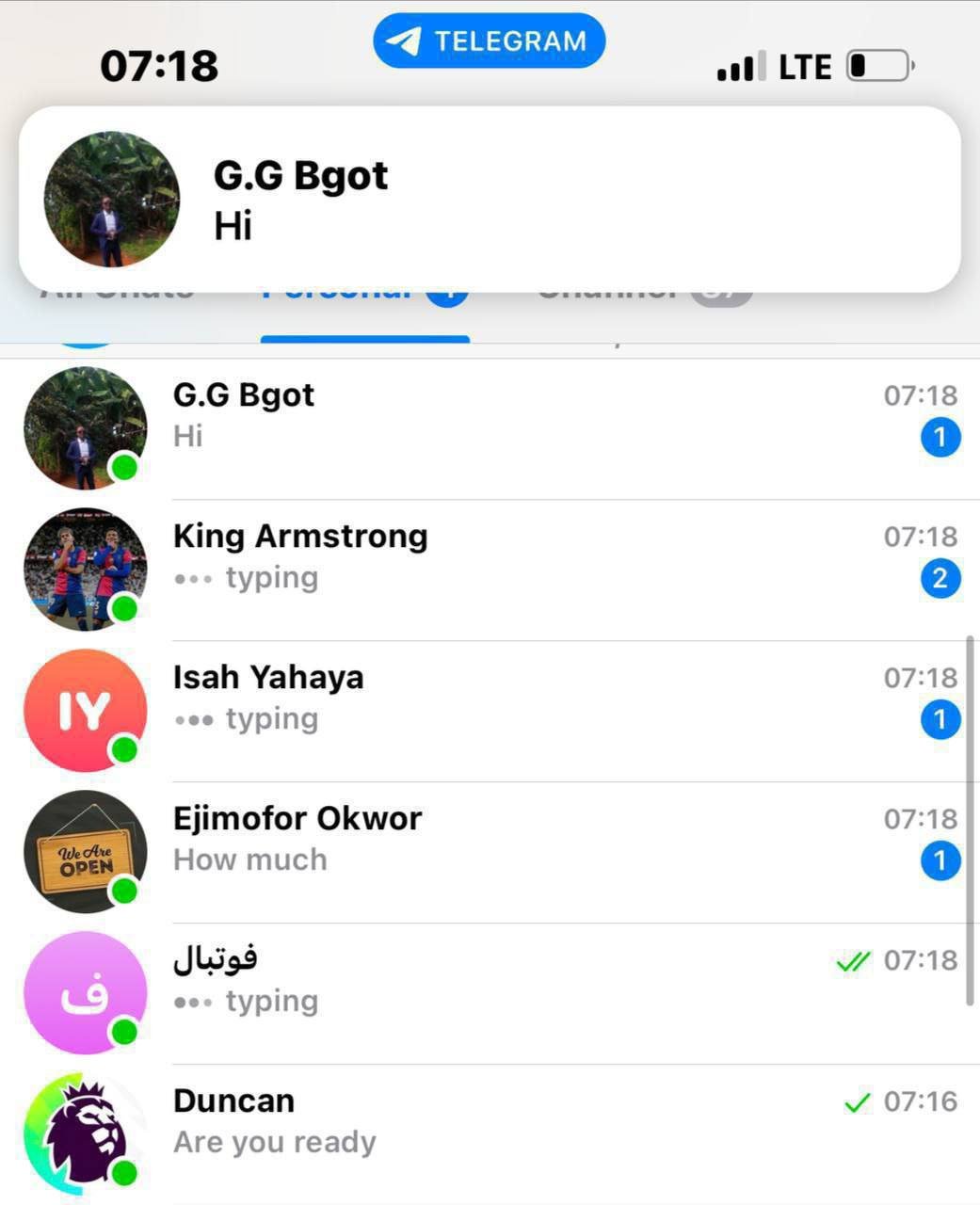Viewport: 980px width, 1205px height.
Task: Return to app via Telegram pill
Action: tap(489, 41)
